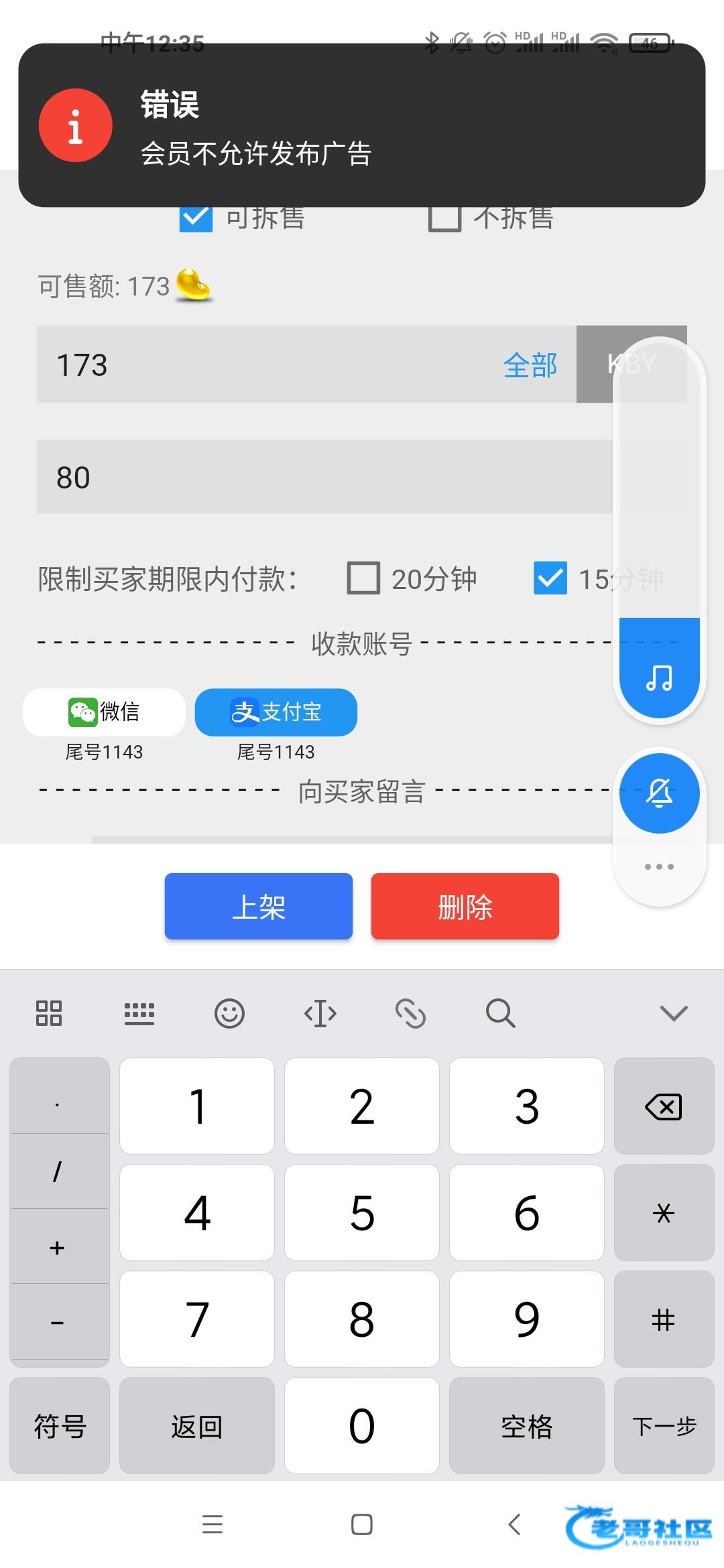Mute via the bell-slash floating button
The width and height of the screenshot is (724, 1568).
(659, 793)
